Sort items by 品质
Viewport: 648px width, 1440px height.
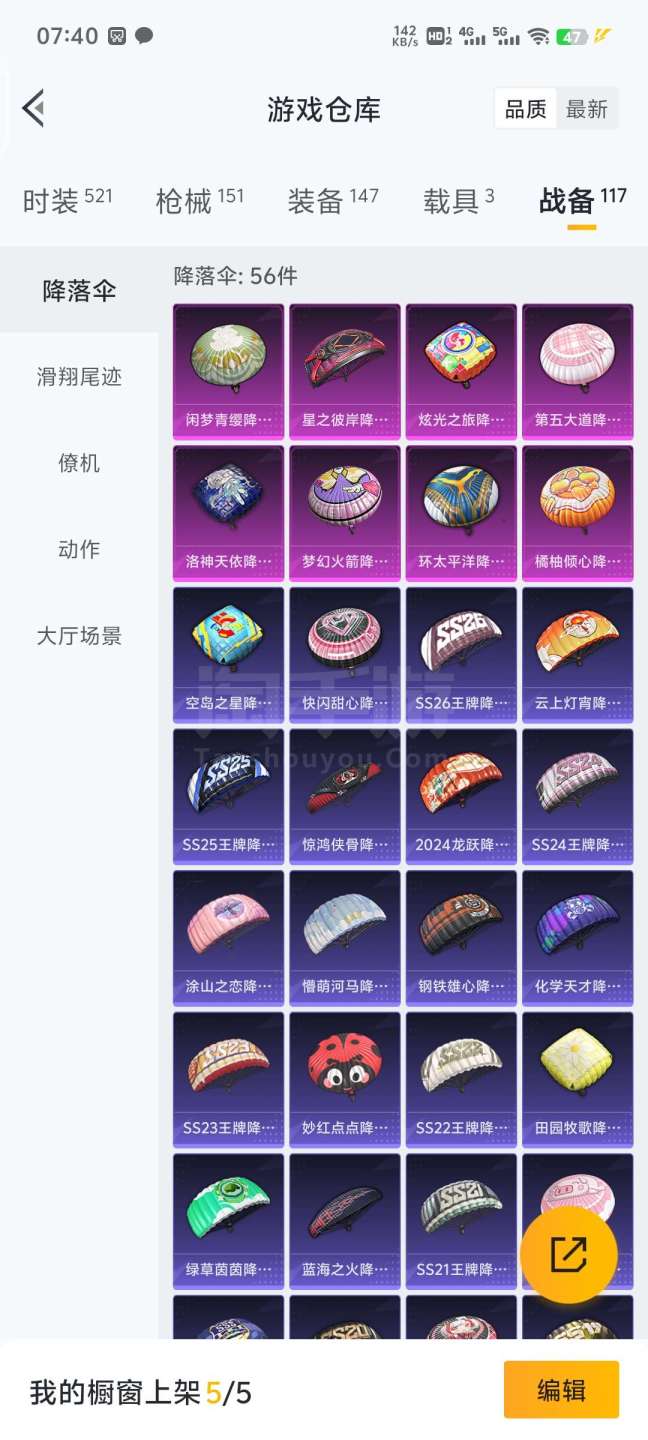[525, 109]
